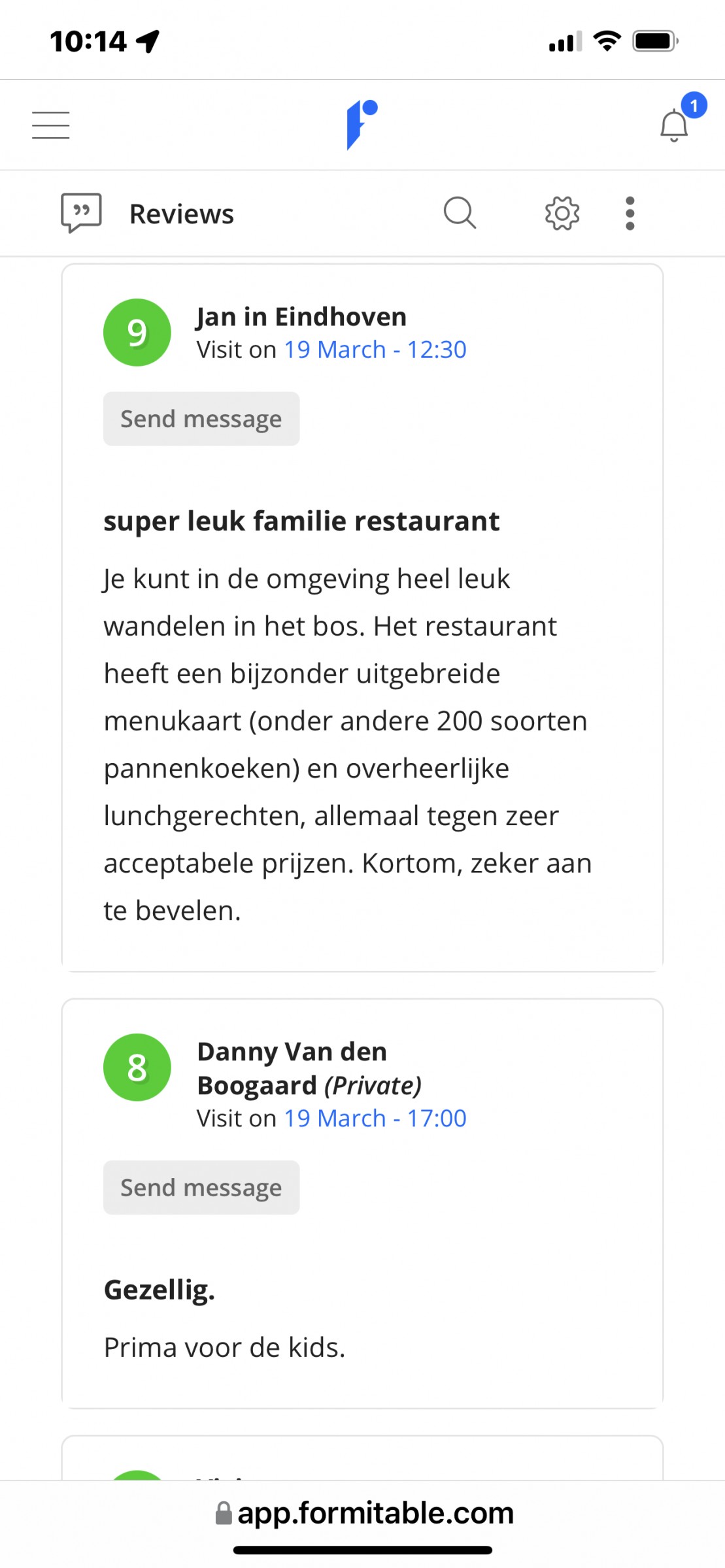Open the notifications bell

click(x=675, y=125)
